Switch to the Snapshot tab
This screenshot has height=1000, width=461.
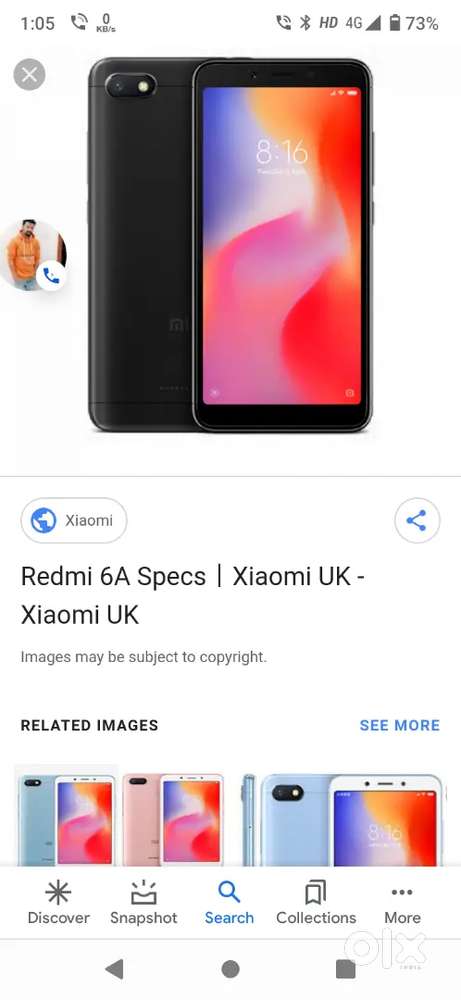[x=143, y=902]
